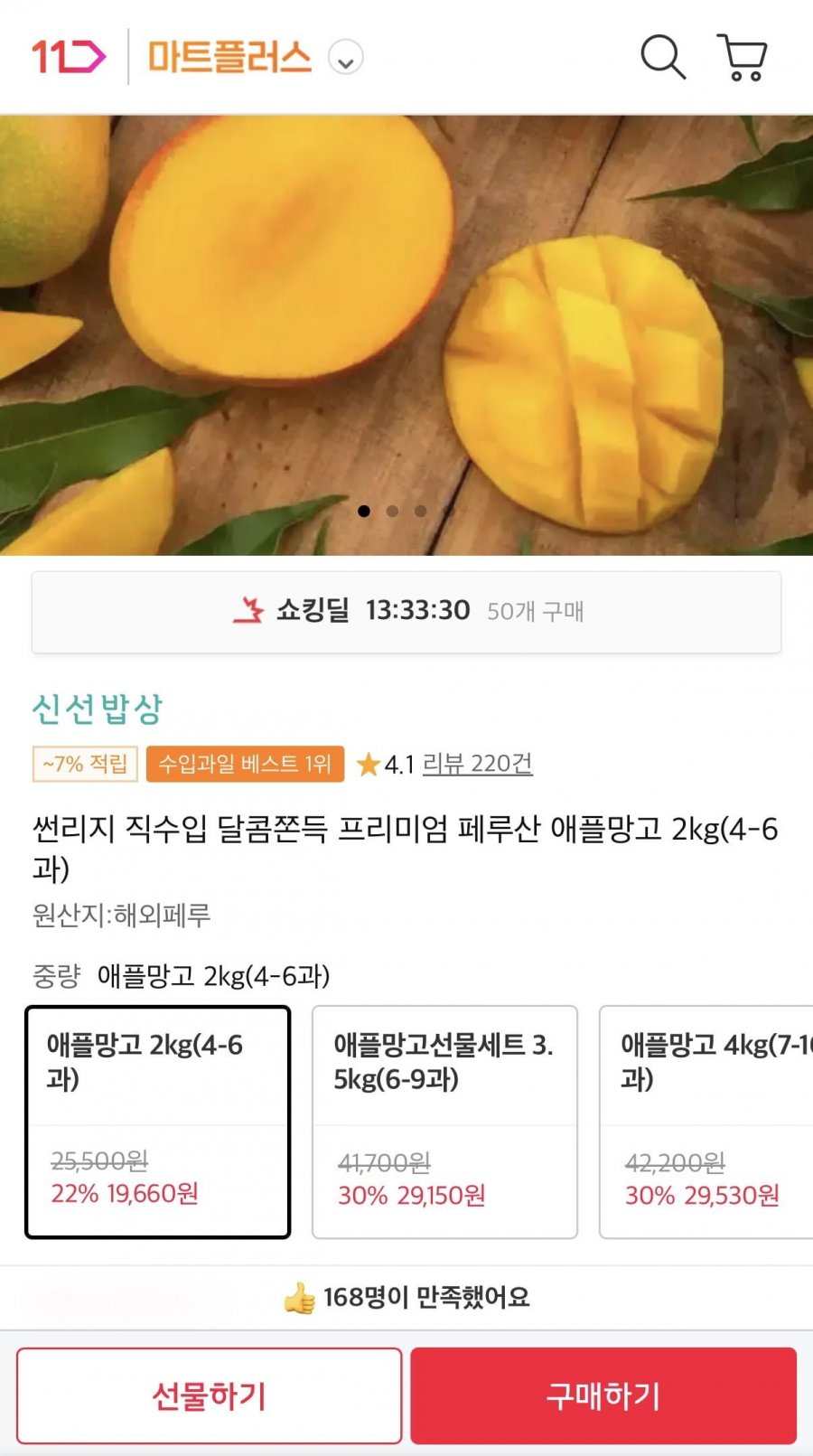Open the search icon

point(663,57)
